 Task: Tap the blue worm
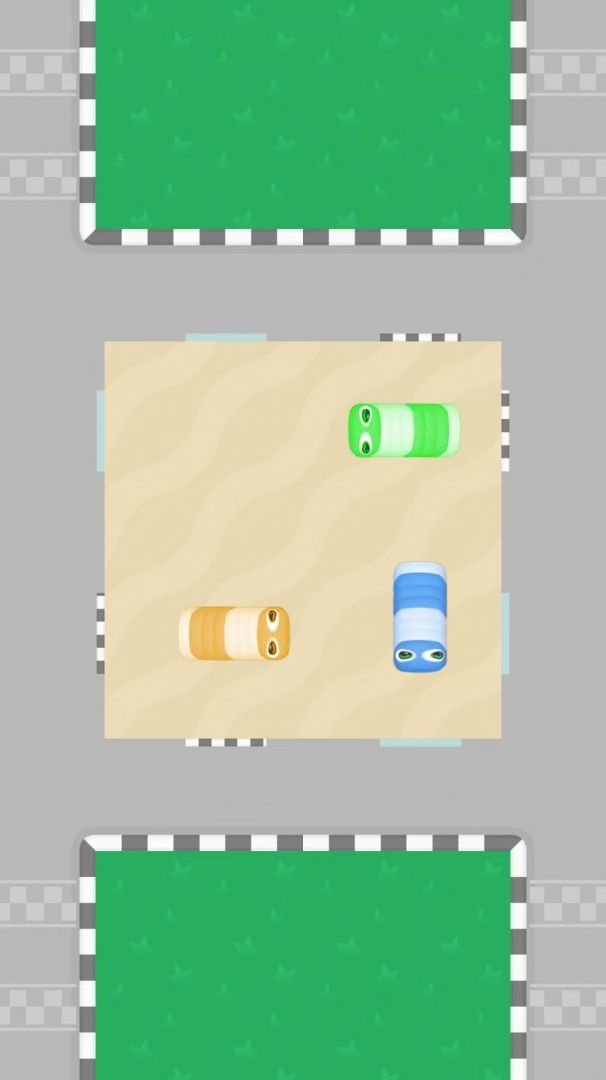[420, 615]
